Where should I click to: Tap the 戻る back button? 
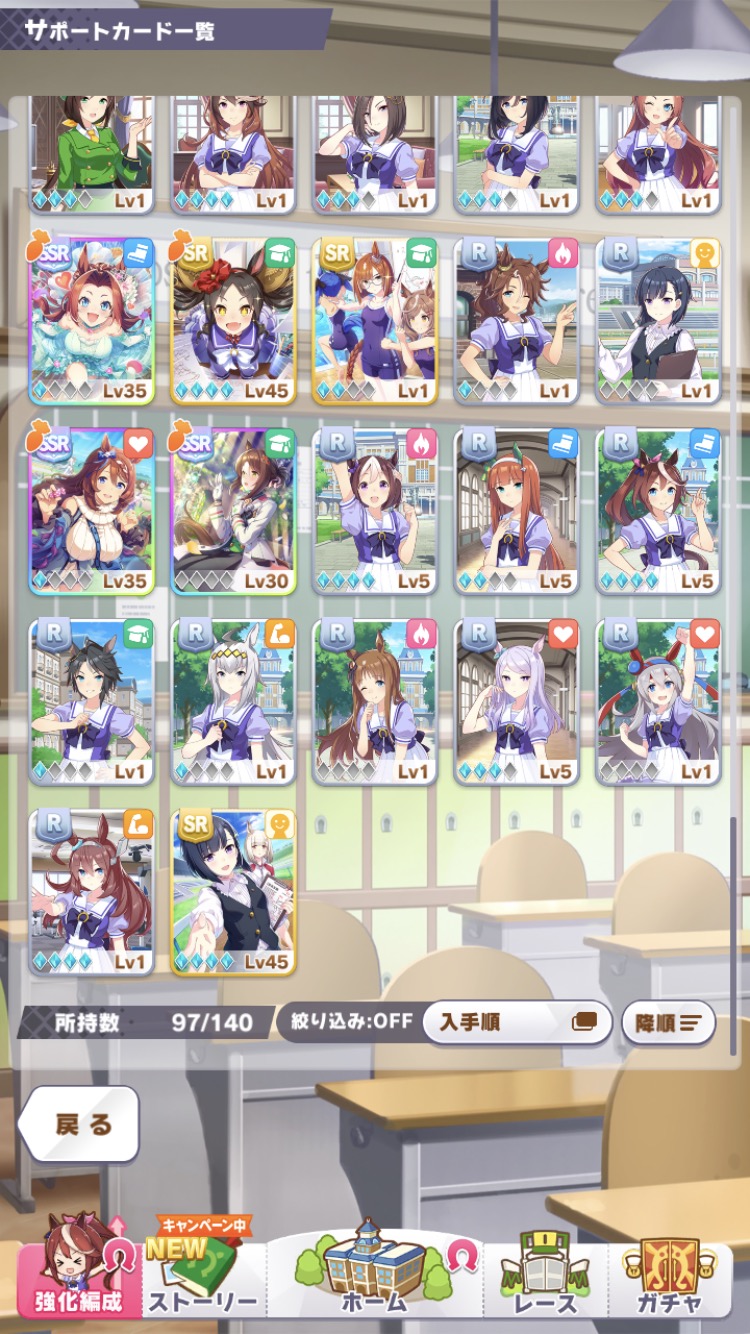[80, 1124]
